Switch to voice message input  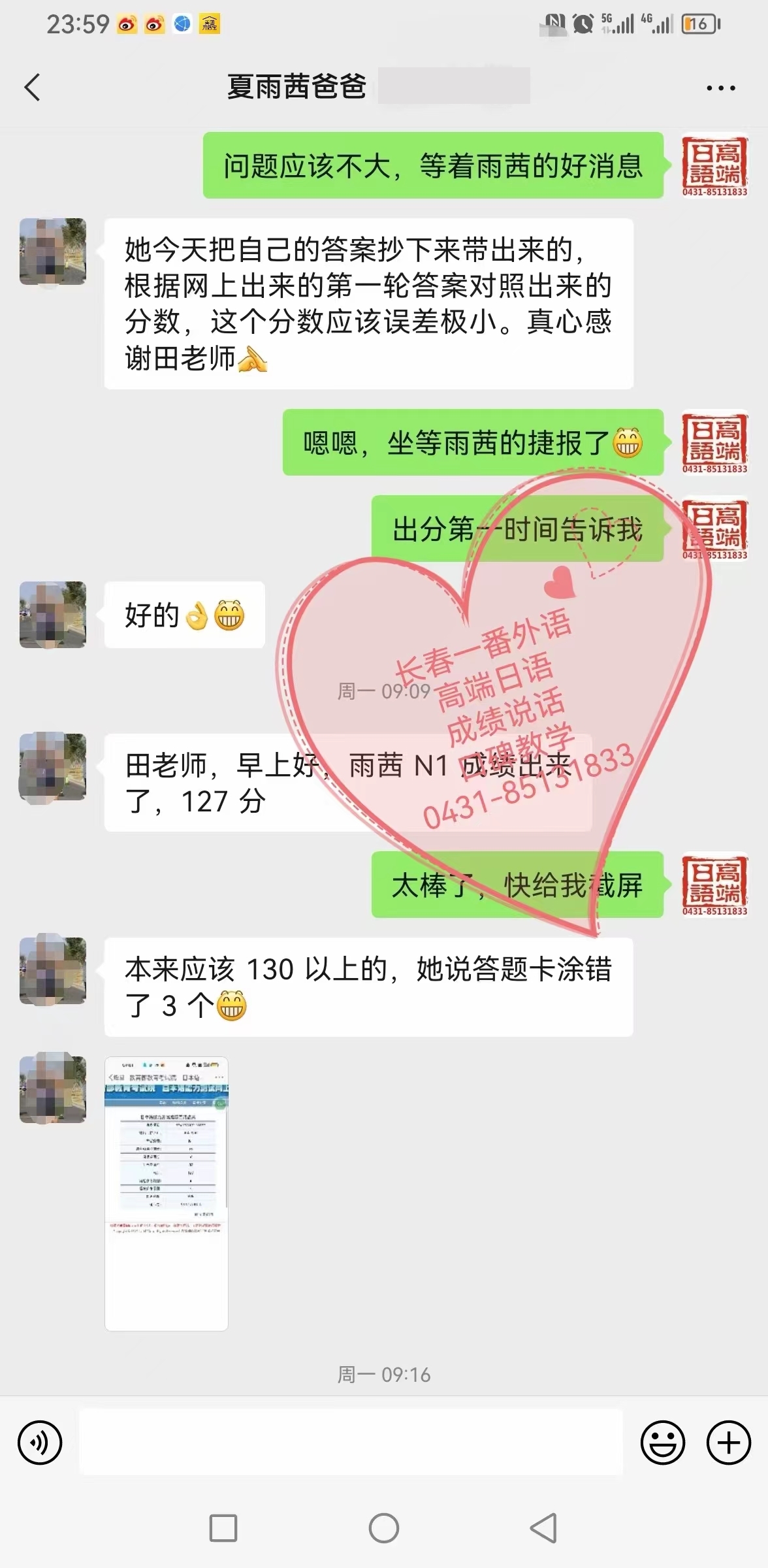point(40,1443)
